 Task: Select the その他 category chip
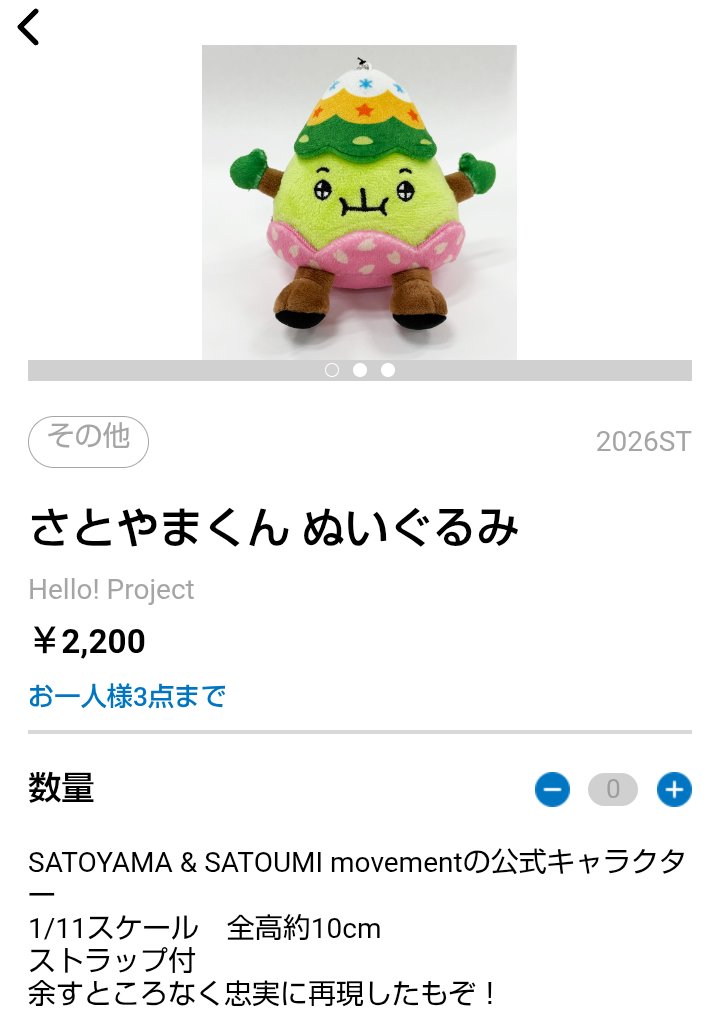(x=89, y=442)
